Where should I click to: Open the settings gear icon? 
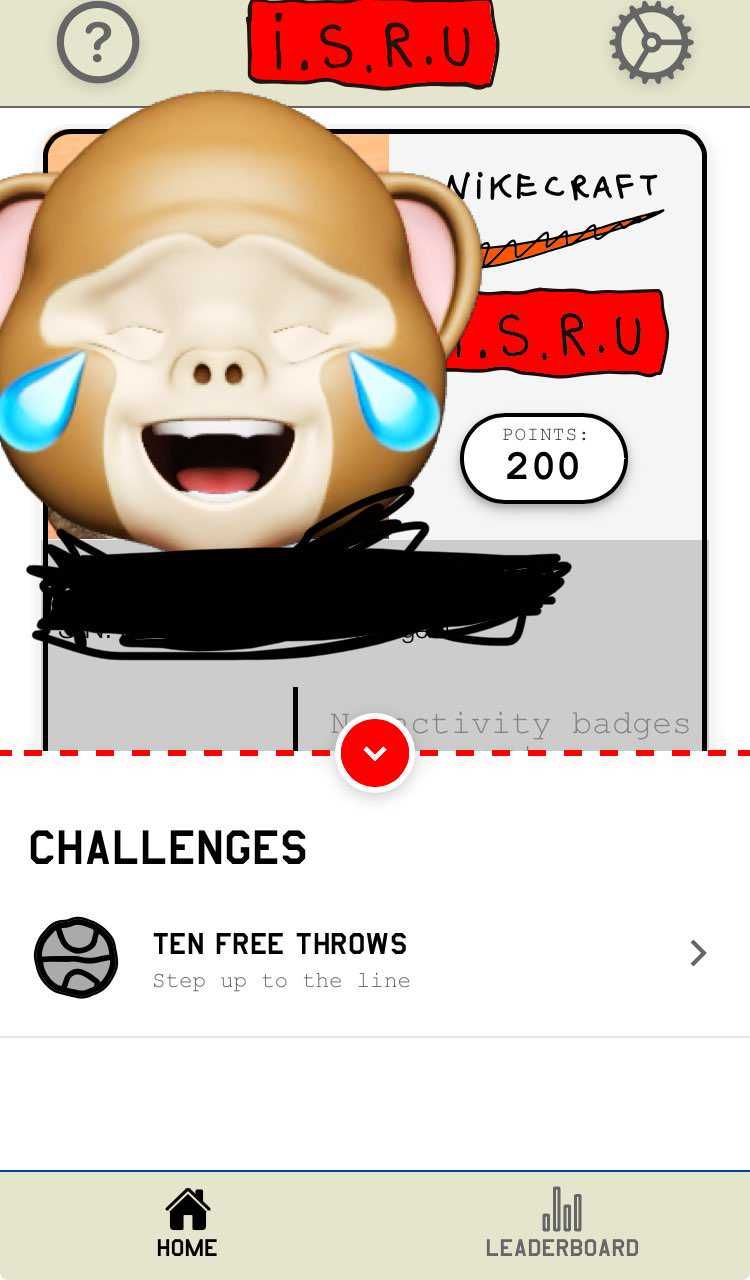tap(651, 43)
